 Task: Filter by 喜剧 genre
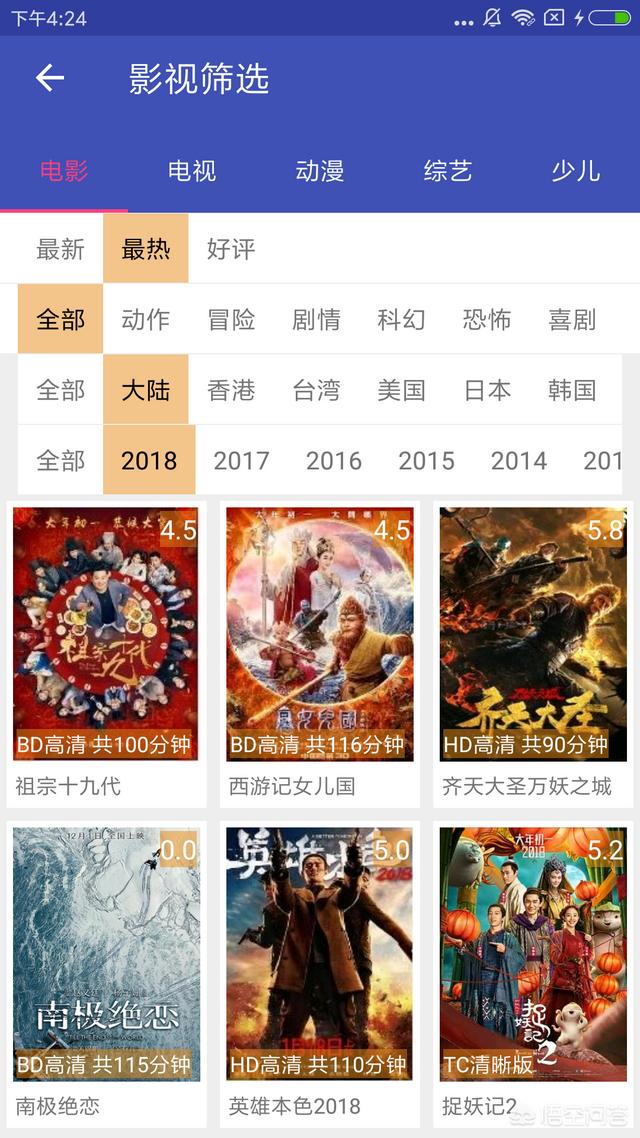coord(572,320)
